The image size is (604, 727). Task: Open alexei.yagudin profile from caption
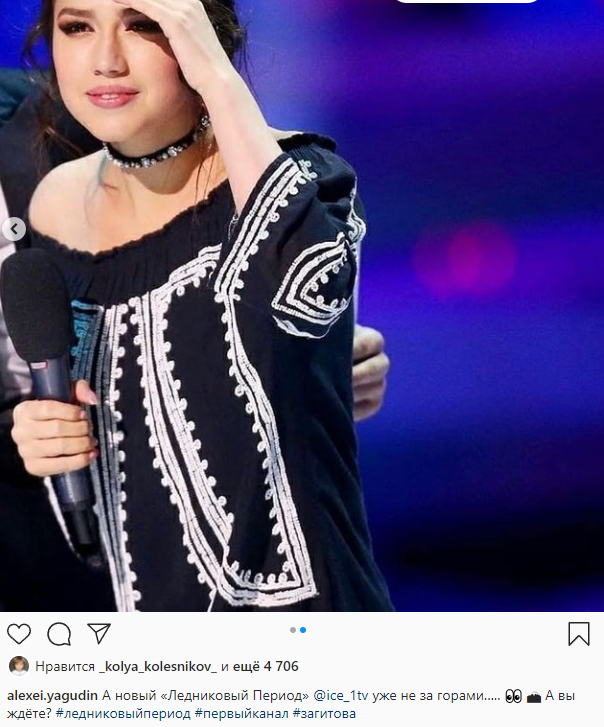[52, 695]
